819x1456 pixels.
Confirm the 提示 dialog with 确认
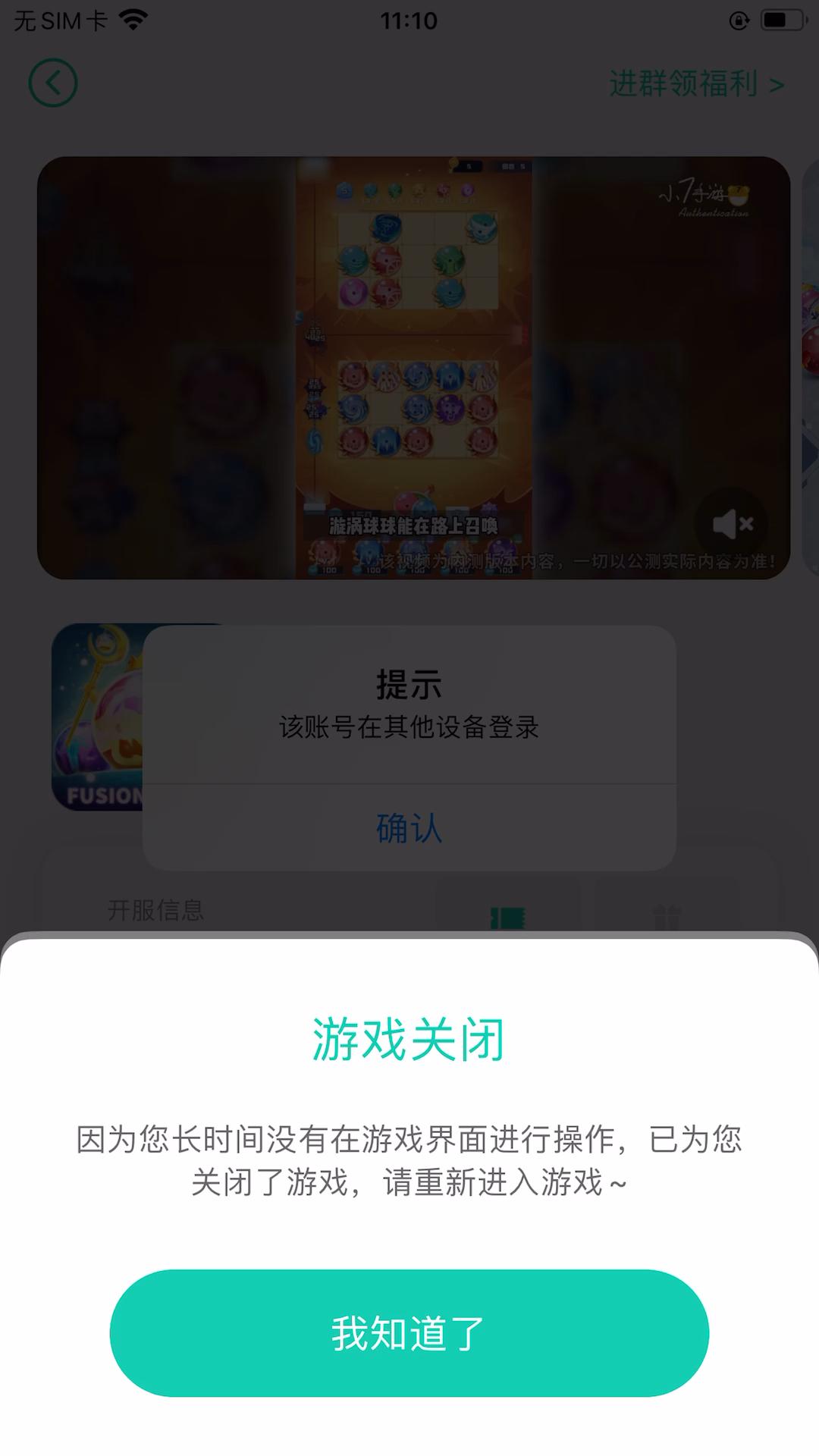pyautogui.click(x=409, y=827)
